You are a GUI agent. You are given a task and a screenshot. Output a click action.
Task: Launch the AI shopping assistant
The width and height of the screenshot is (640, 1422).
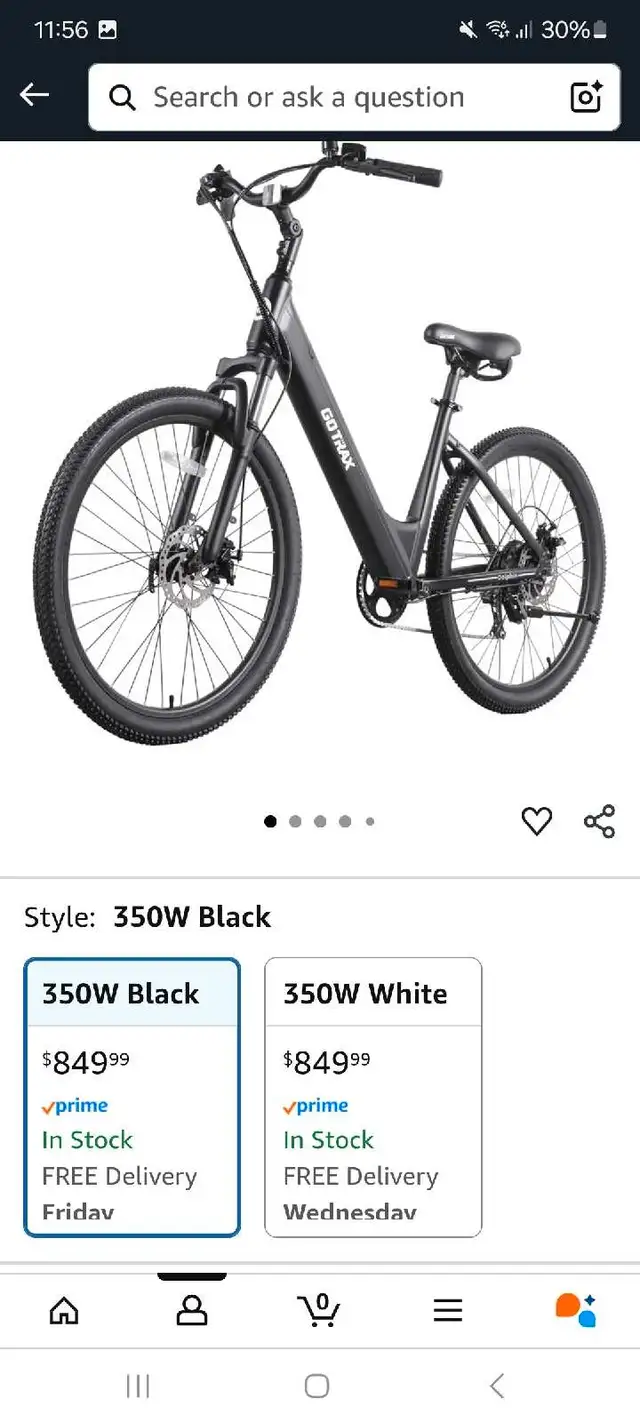[x=576, y=1310]
